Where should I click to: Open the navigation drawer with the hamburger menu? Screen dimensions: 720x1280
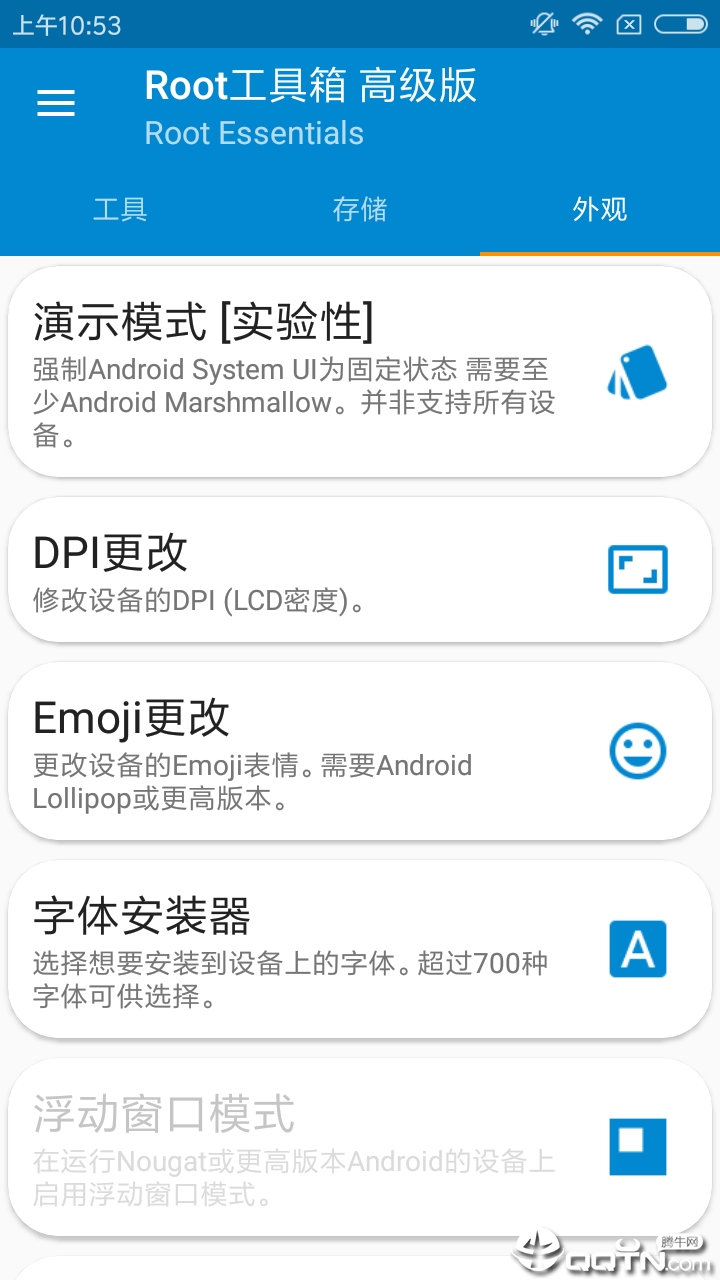tap(55, 103)
